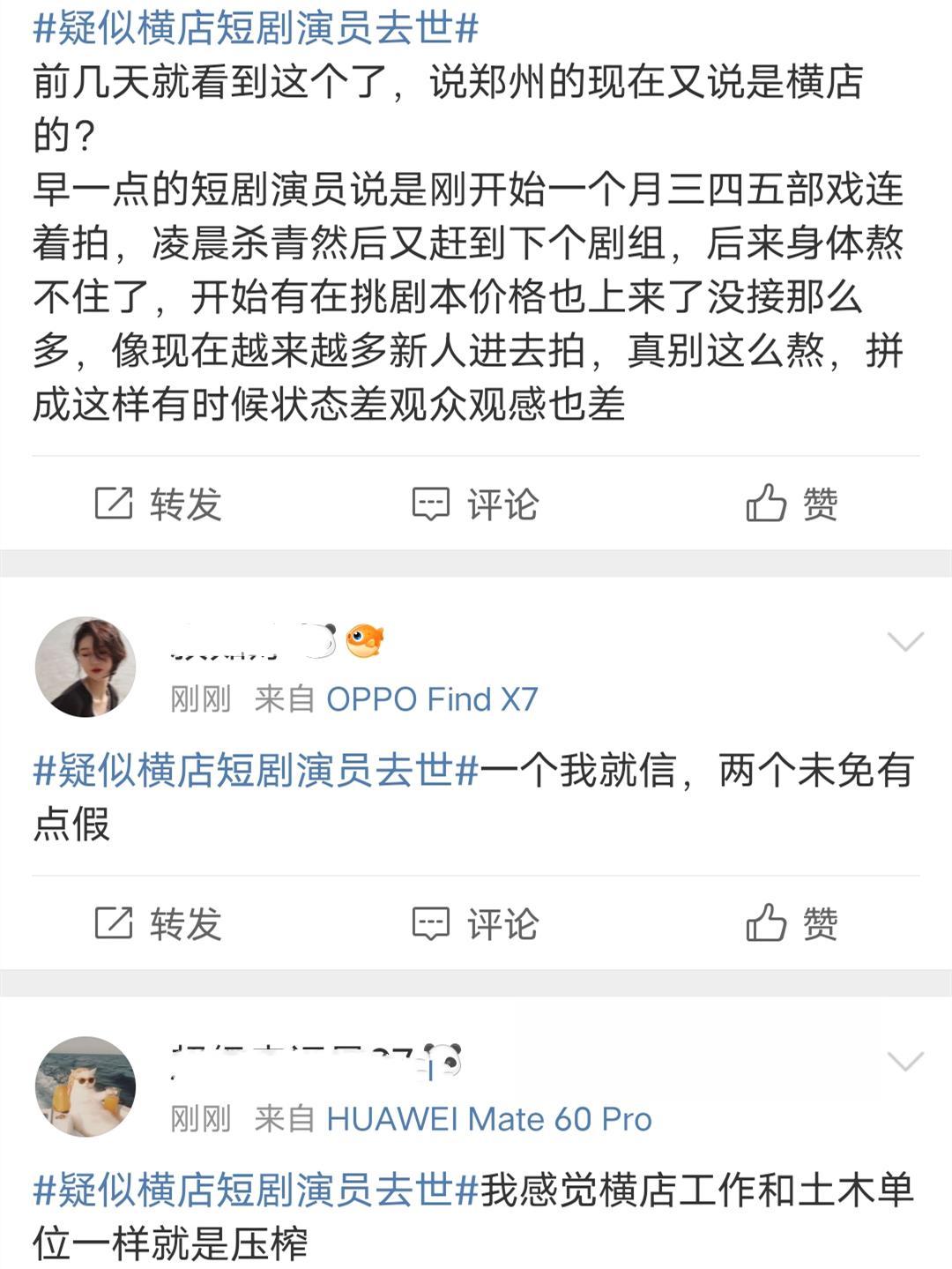Tap the OPPO Find X7 source link

tap(432, 699)
